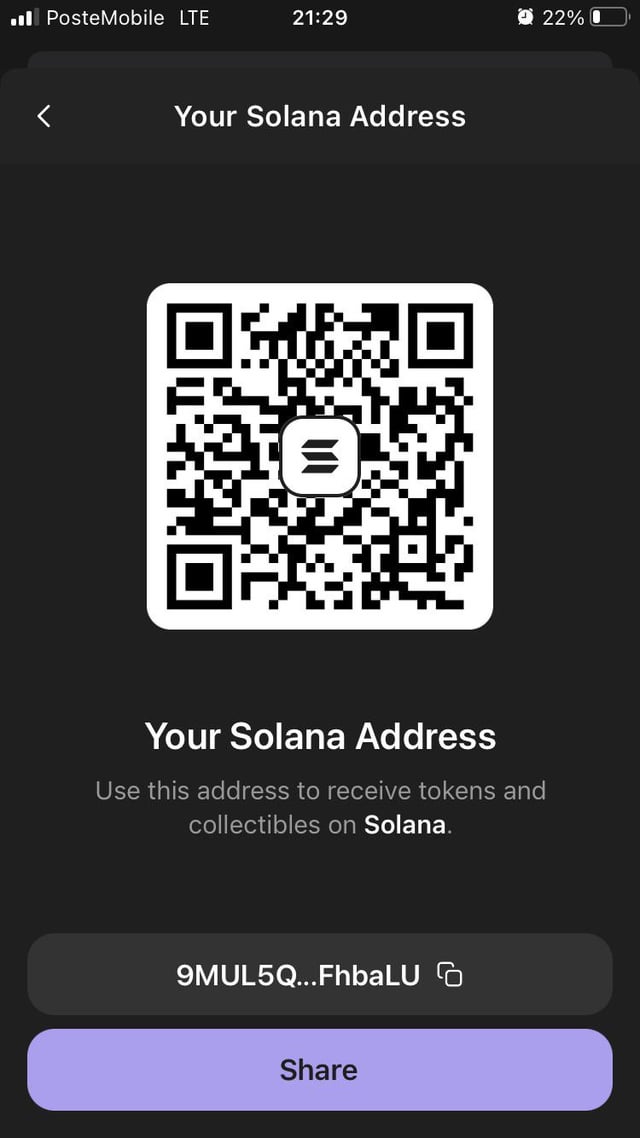Tap the Share button
Image resolution: width=640 pixels, height=1138 pixels.
tap(319, 1070)
